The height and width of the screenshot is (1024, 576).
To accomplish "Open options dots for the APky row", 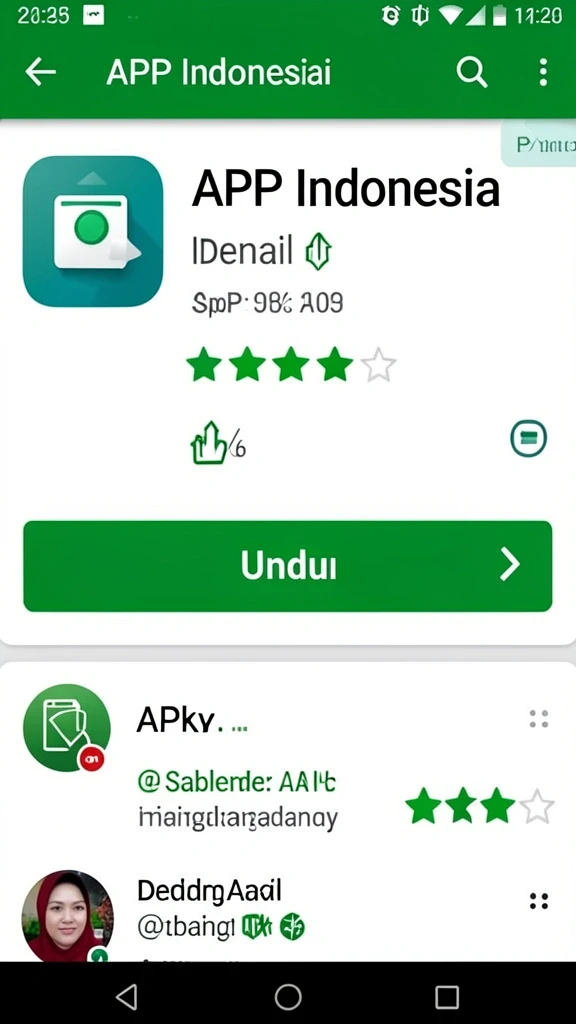I will click(x=539, y=719).
